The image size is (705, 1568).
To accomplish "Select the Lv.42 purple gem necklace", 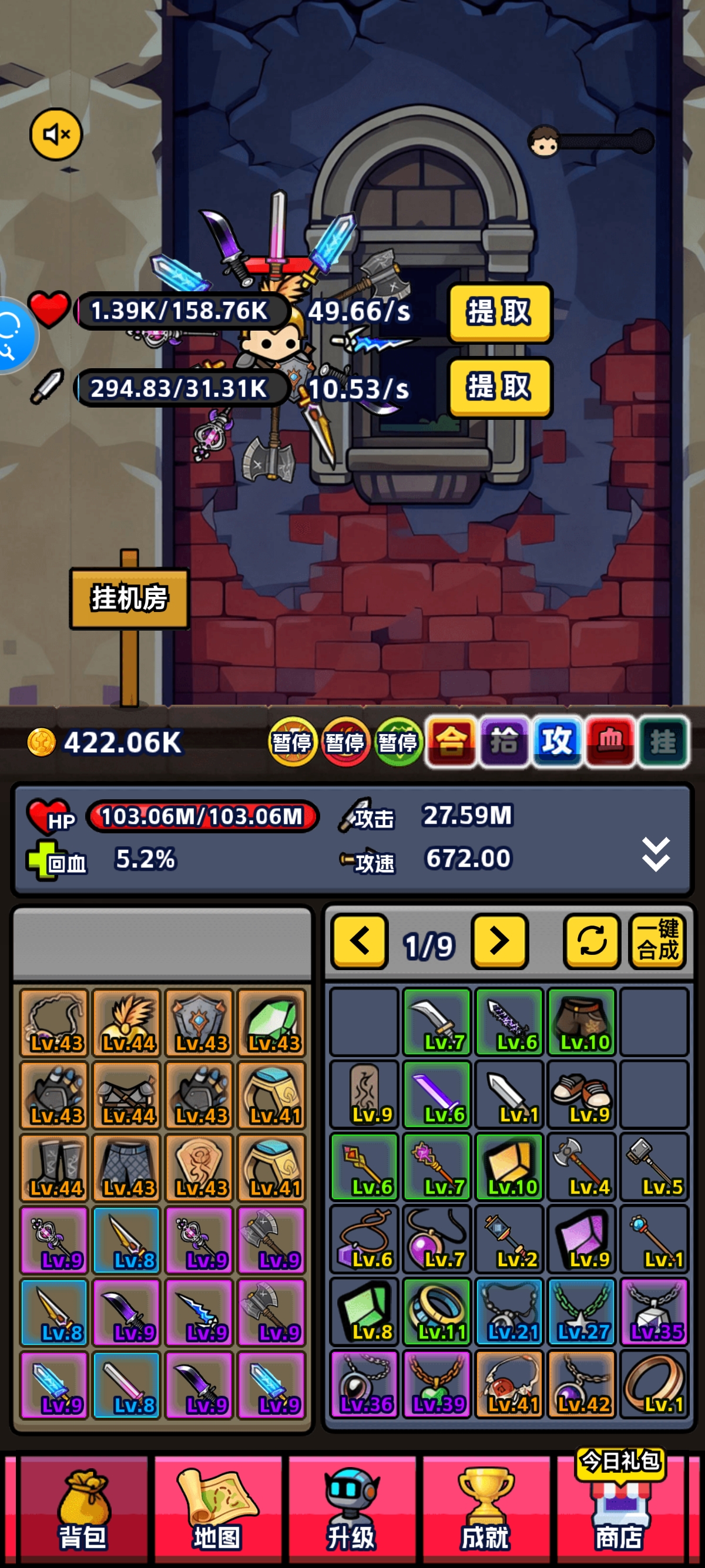I will pyautogui.click(x=582, y=1384).
